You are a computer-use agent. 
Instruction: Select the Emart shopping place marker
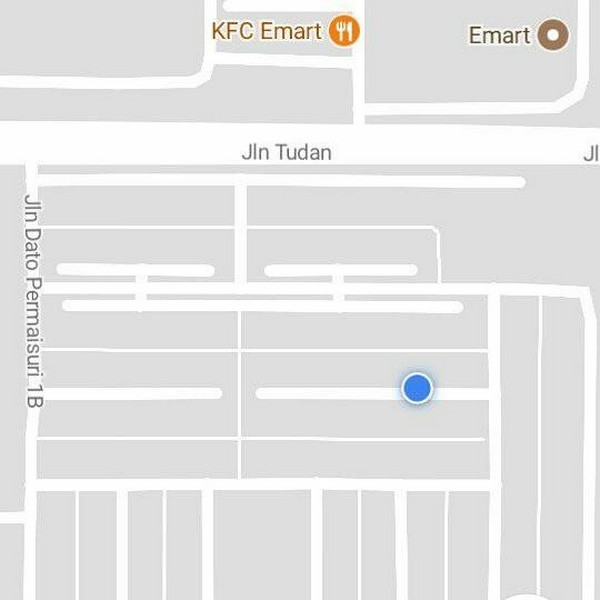(x=552, y=36)
